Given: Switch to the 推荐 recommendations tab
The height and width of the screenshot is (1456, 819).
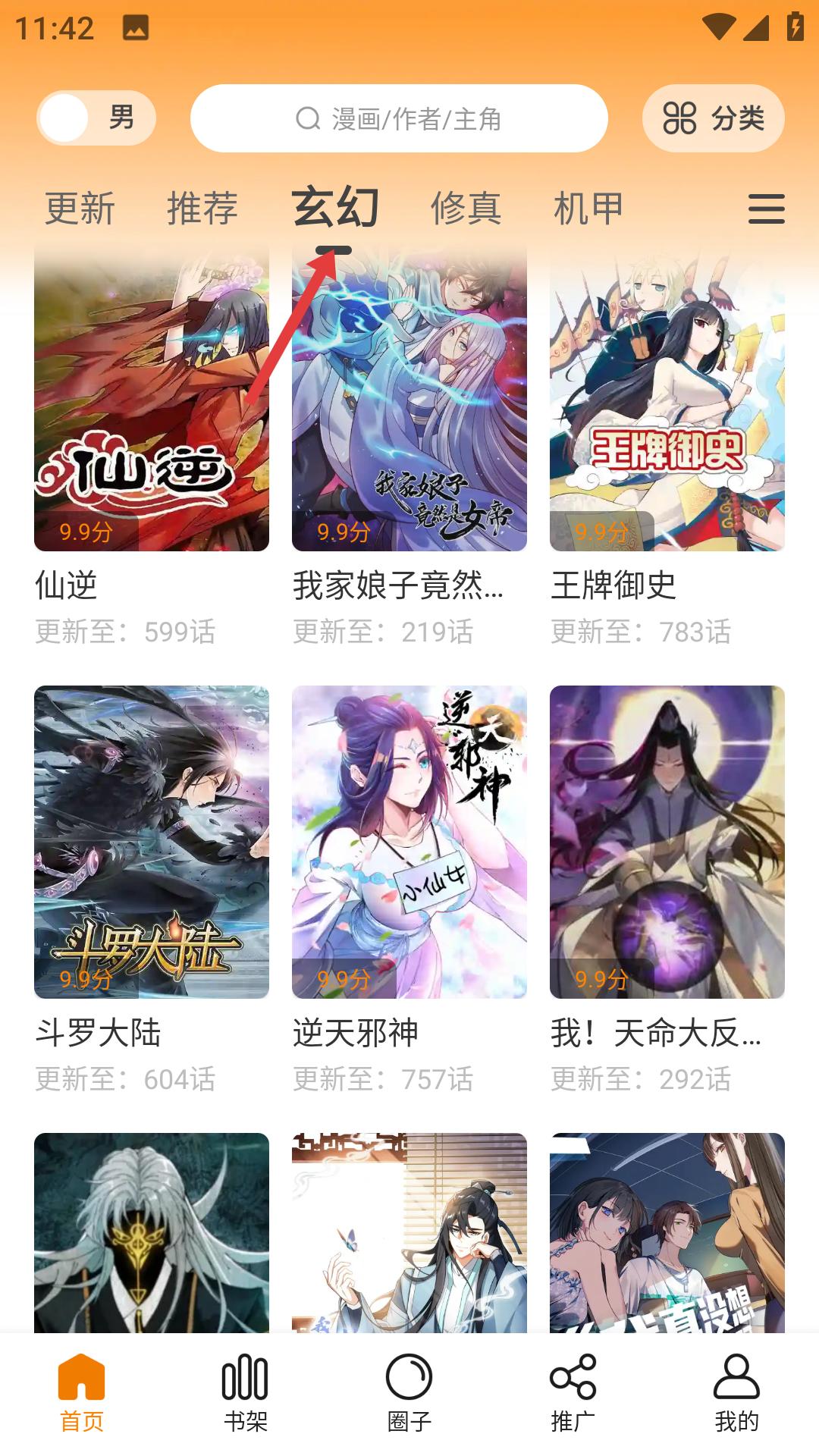Looking at the screenshot, I should pyautogui.click(x=202, y=210).
